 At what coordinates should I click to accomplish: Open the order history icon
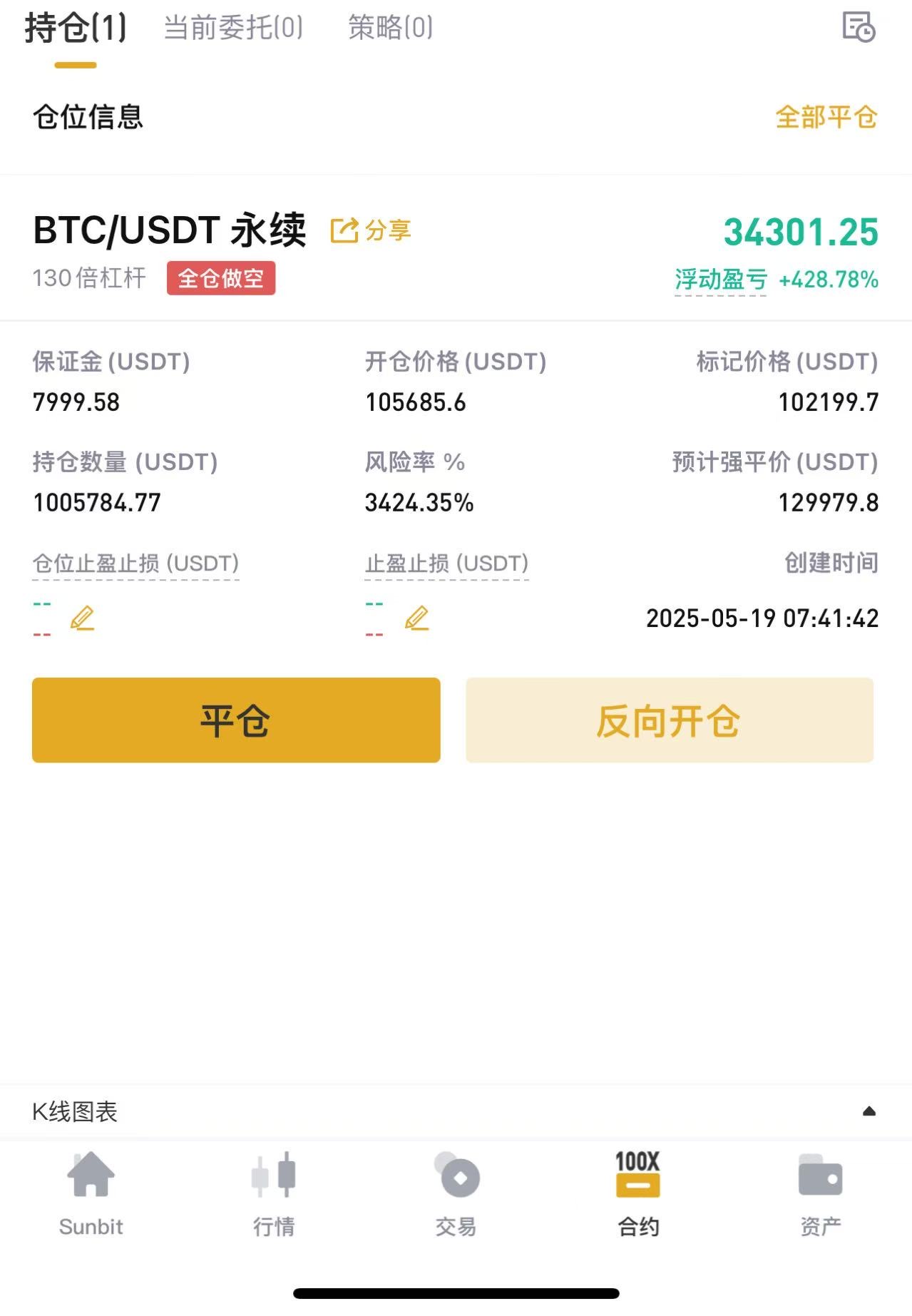click(x=858, y=28)
